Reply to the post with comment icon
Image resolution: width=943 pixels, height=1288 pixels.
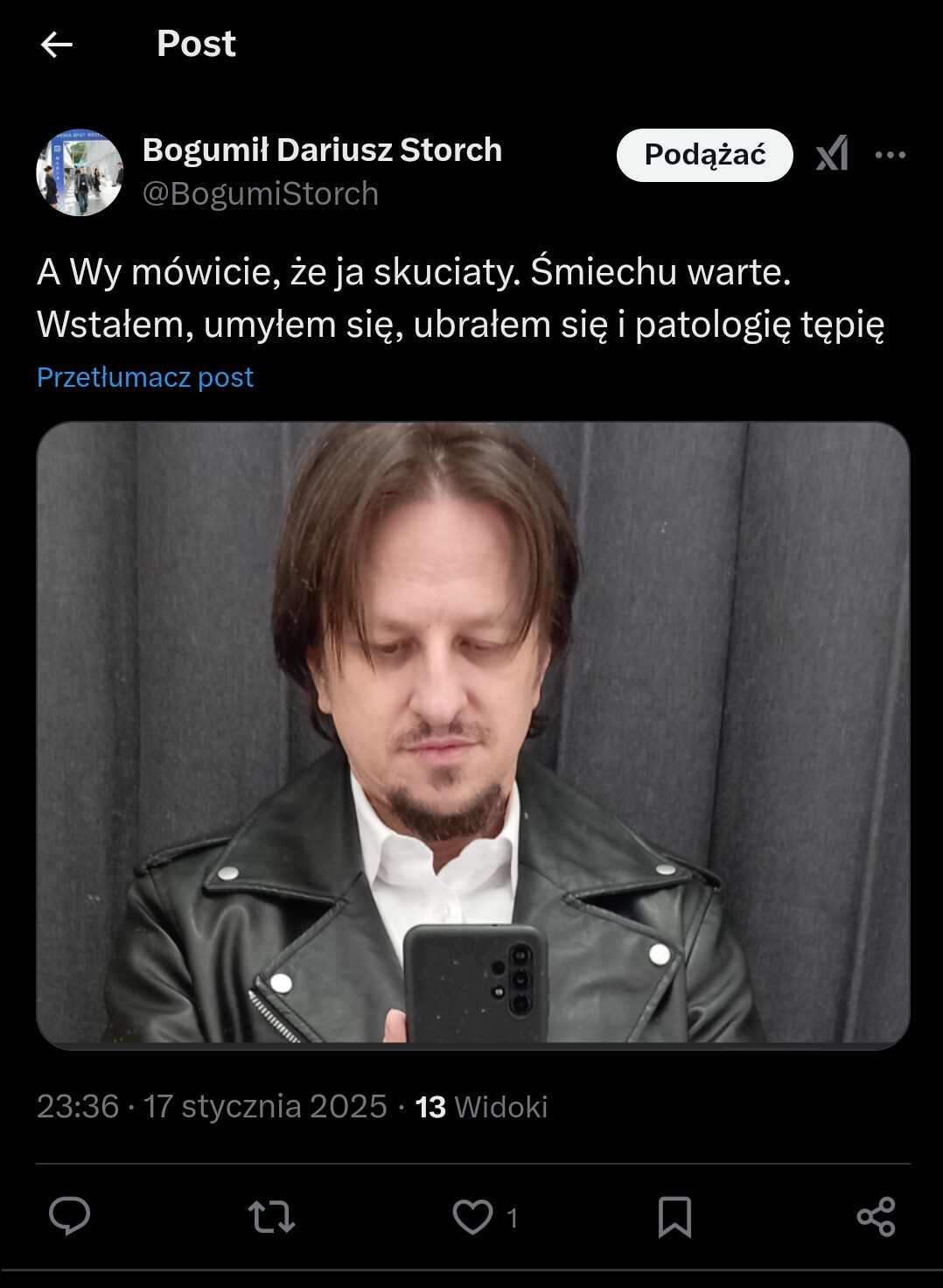tap(69, 1216)
